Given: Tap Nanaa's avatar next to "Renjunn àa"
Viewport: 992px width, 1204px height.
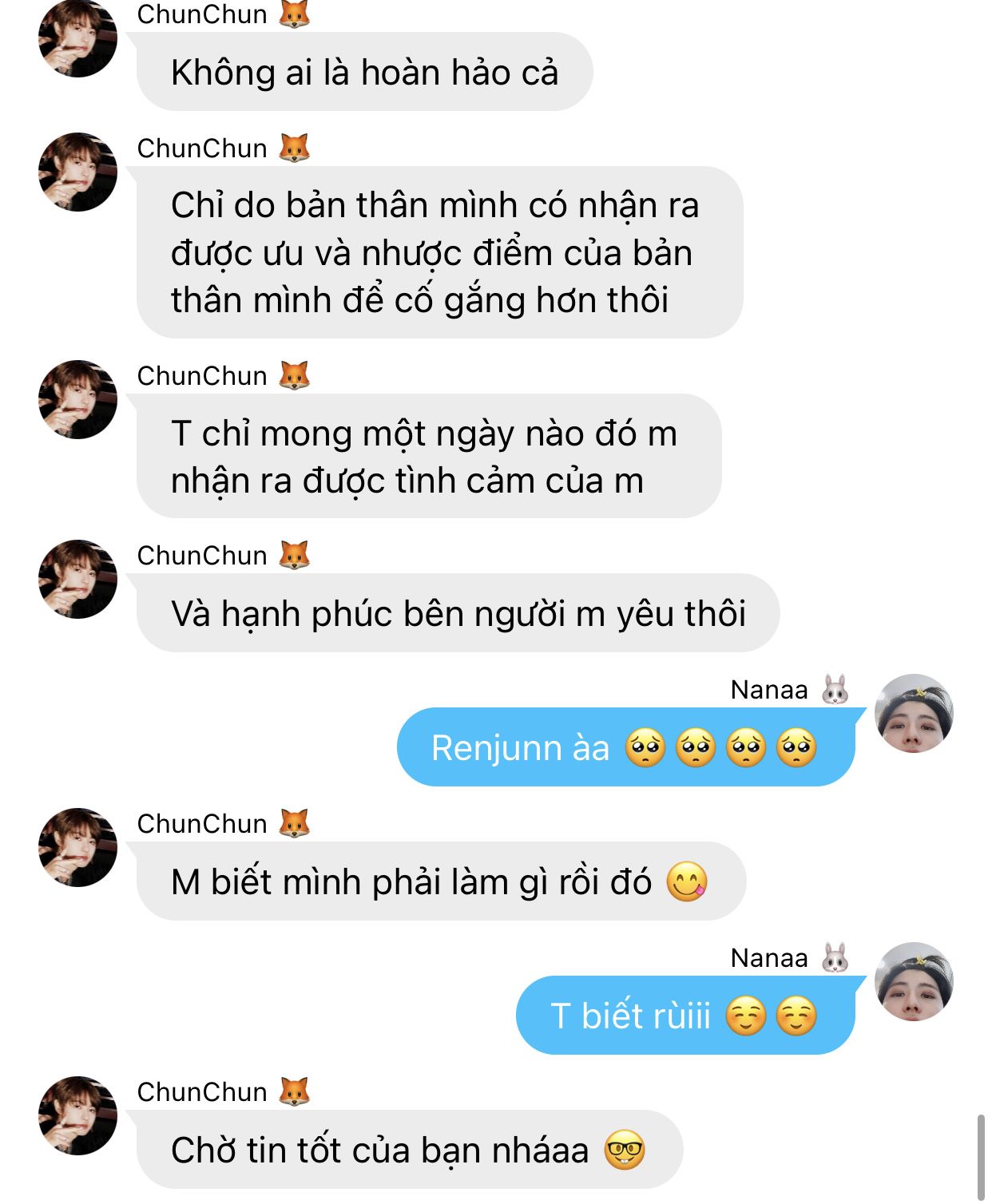Looking at the screenshot, I should [x=914, y=713].
